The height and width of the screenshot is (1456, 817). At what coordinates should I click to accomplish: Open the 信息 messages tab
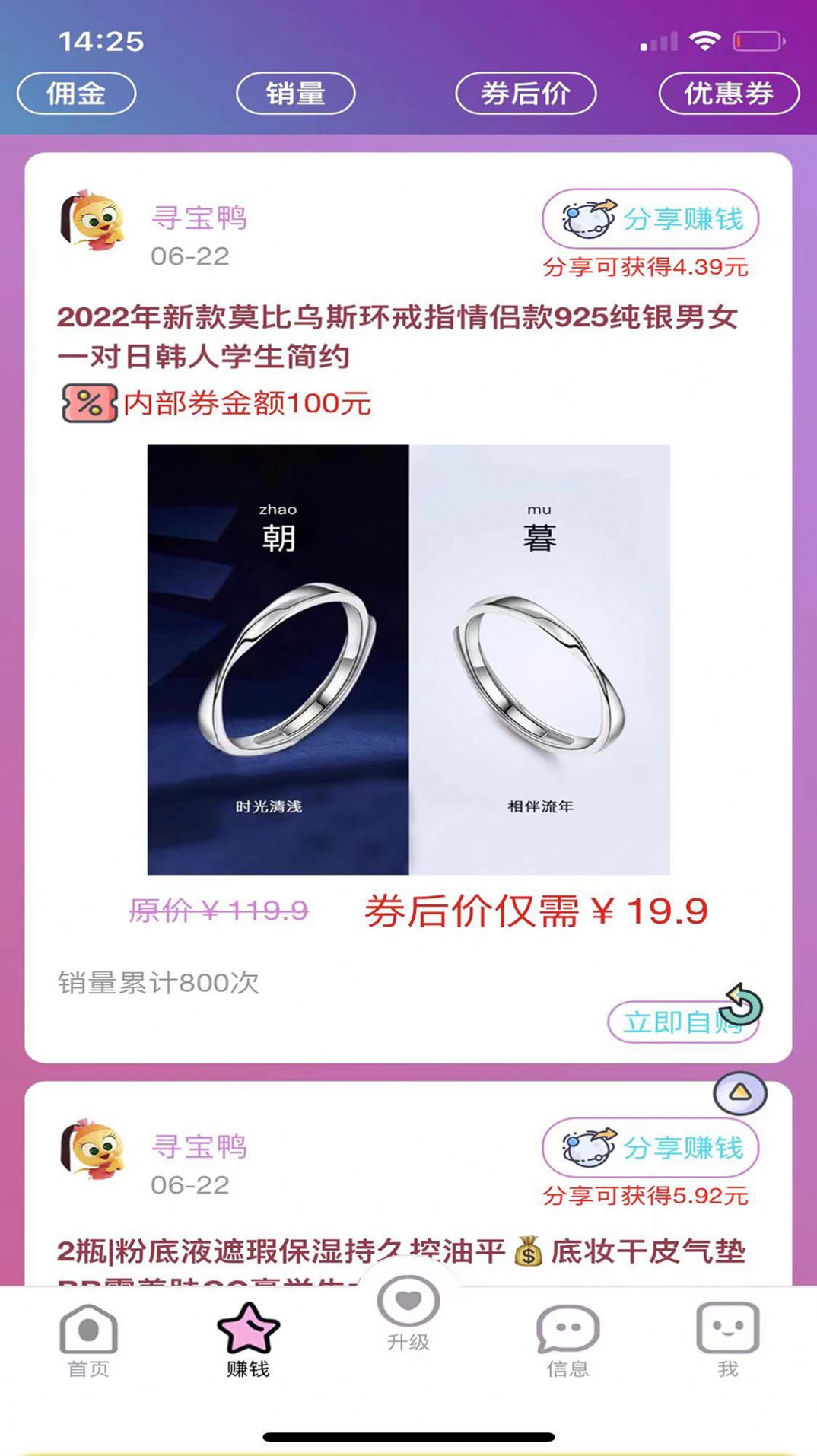[x=567, y=1340]
